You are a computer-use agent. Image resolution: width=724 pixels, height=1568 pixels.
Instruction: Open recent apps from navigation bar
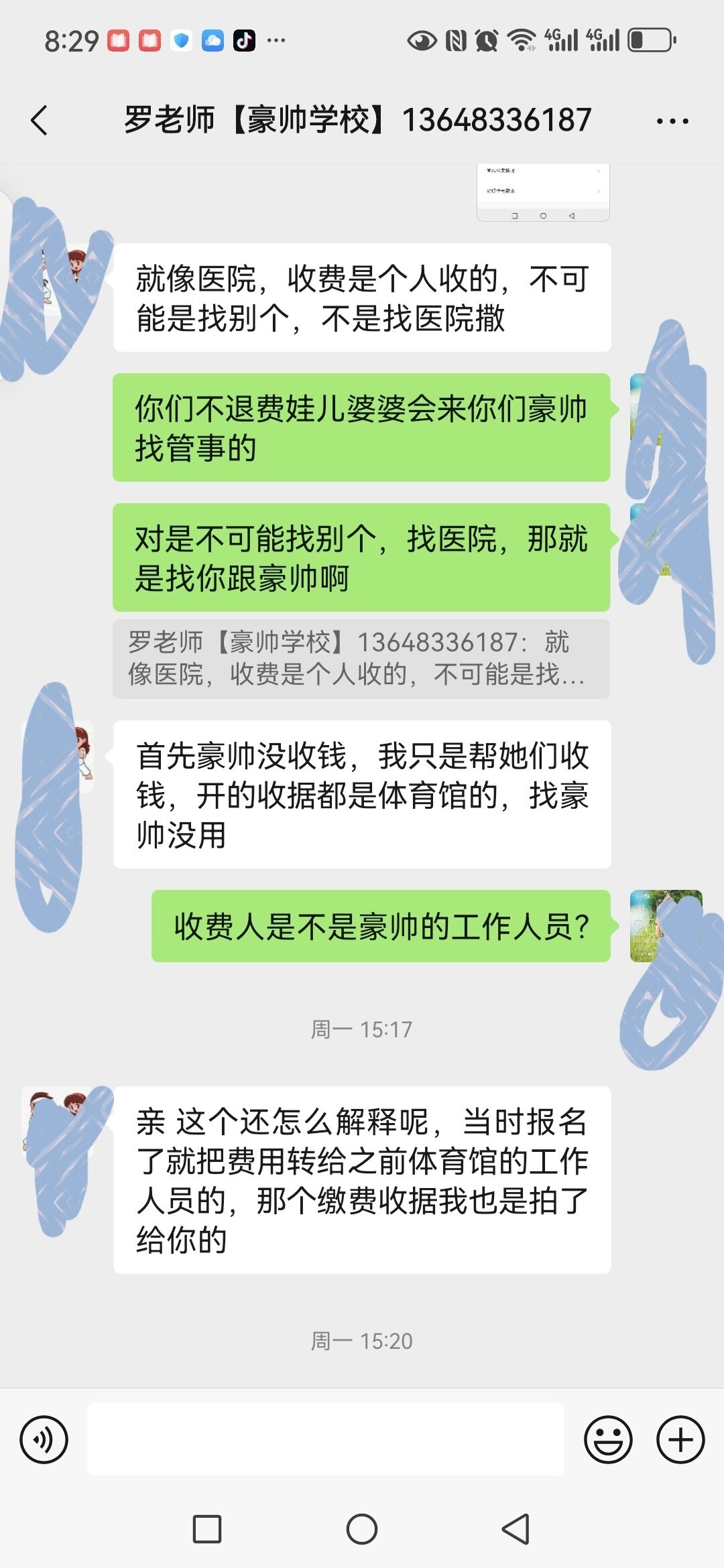[207, 1529]
